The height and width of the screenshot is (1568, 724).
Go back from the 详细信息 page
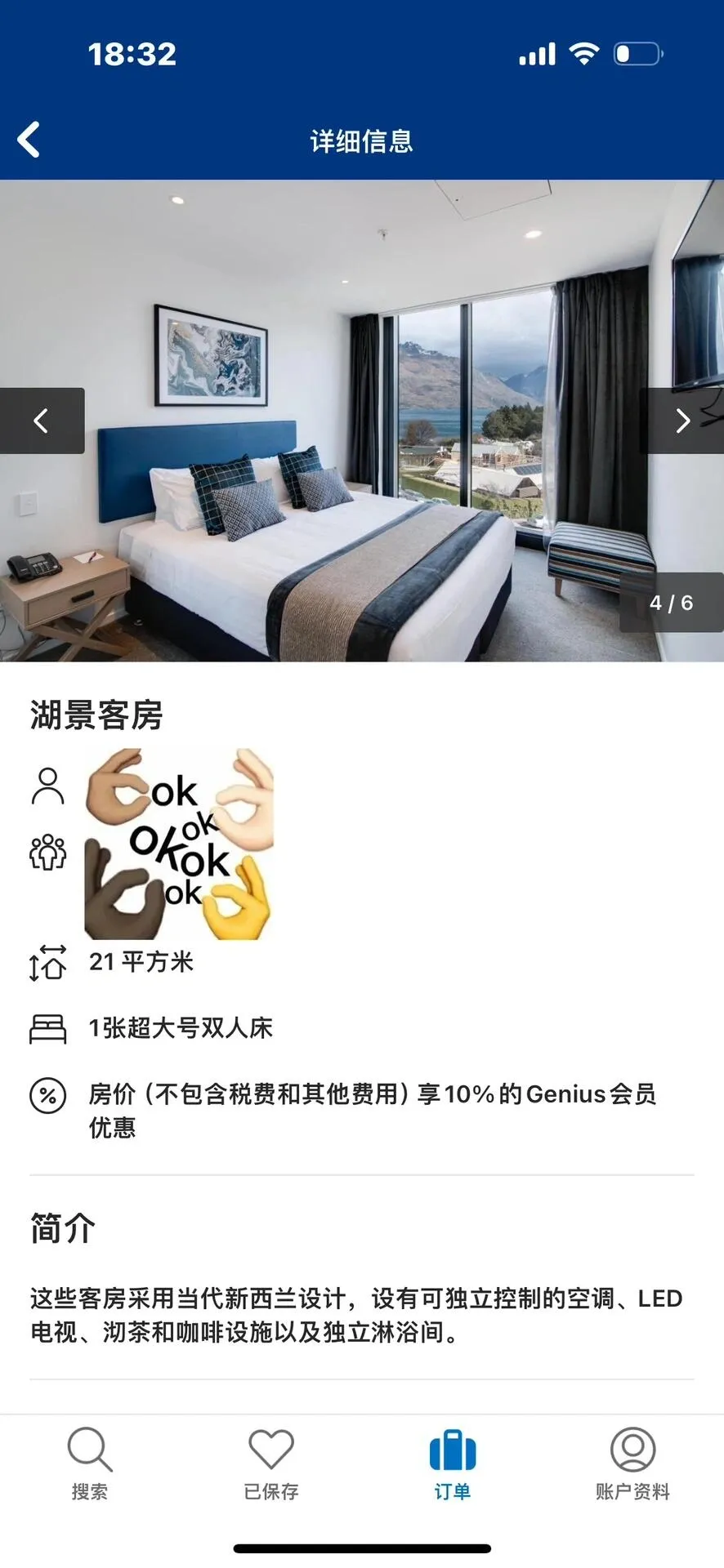coord(29,140)
